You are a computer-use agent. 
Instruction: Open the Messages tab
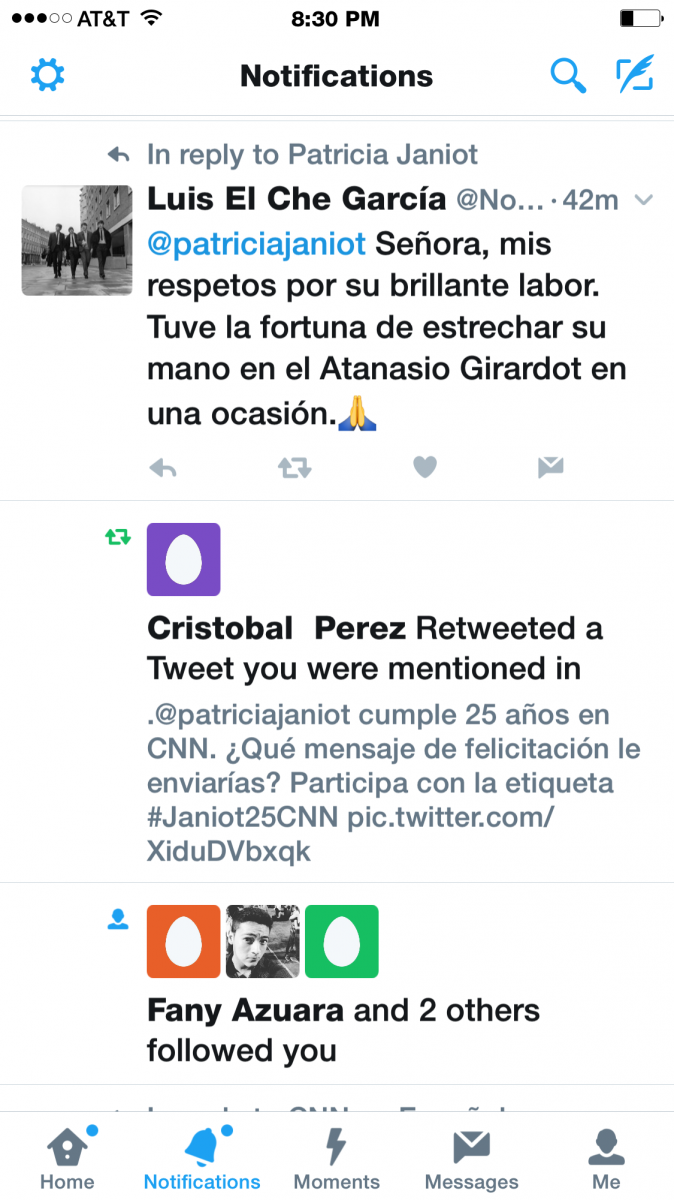(x=472, y=1157)
